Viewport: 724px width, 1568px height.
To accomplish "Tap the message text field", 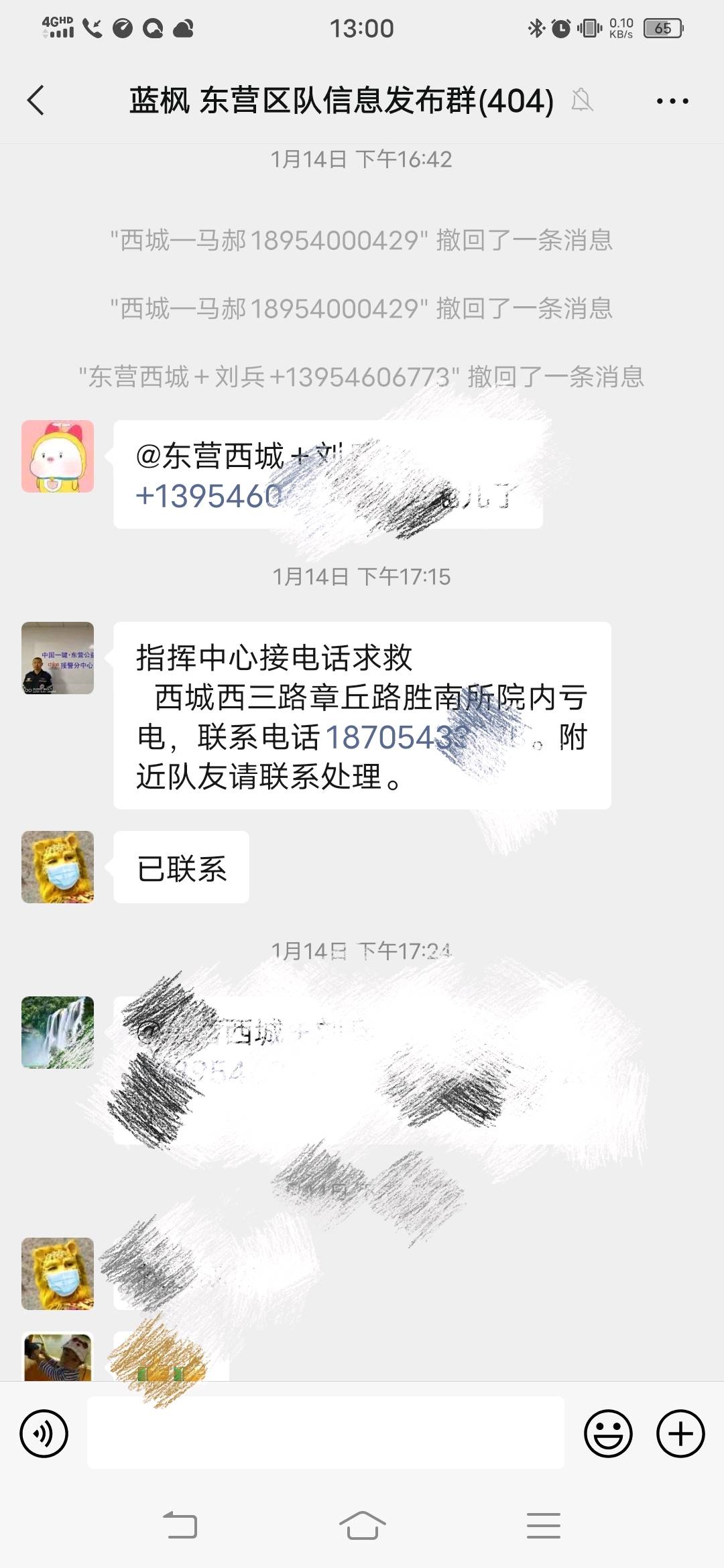I will [x=326, y=1433].
